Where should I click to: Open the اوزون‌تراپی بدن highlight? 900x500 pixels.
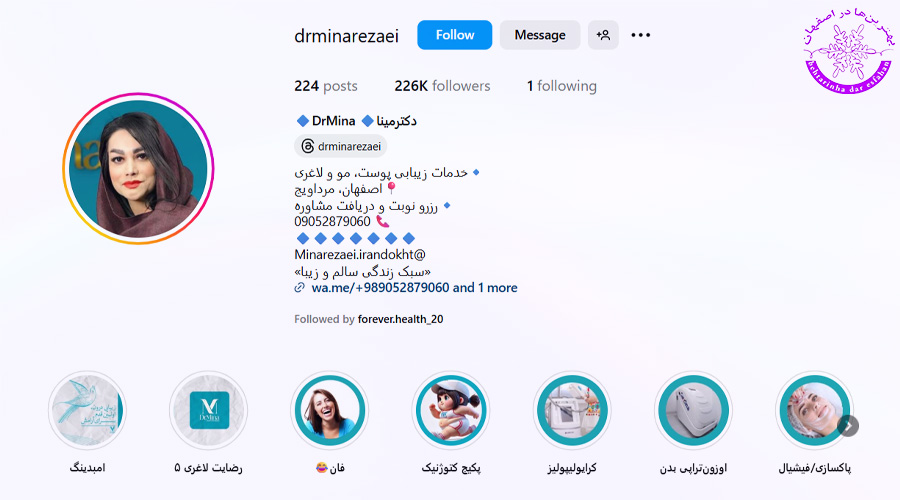[693, 411]
